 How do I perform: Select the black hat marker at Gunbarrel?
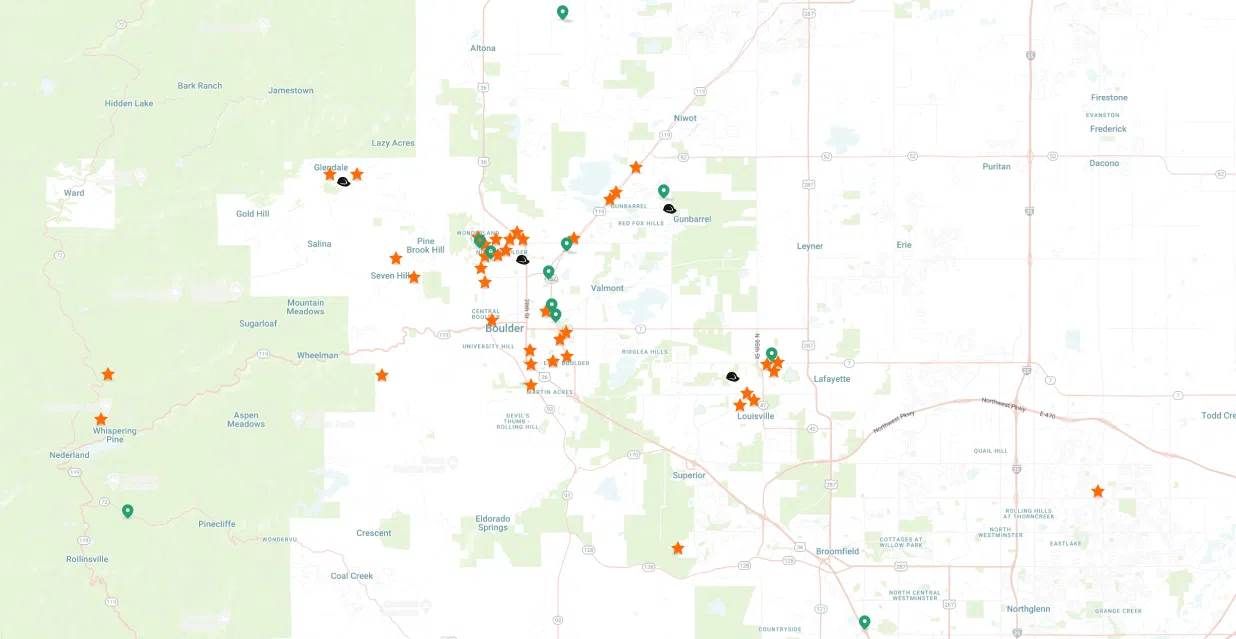pos(669,208)
